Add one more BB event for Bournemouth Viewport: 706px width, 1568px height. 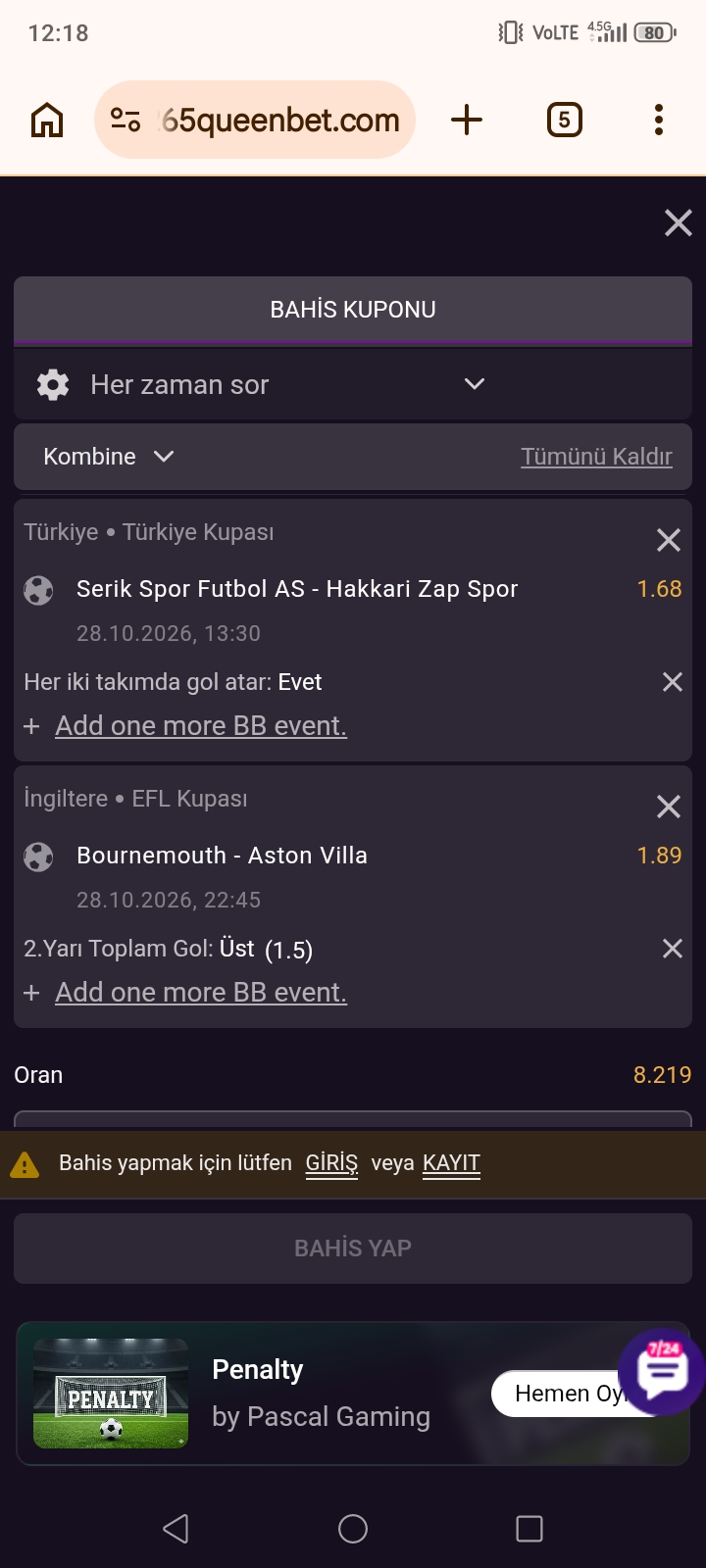click(201, 993)
